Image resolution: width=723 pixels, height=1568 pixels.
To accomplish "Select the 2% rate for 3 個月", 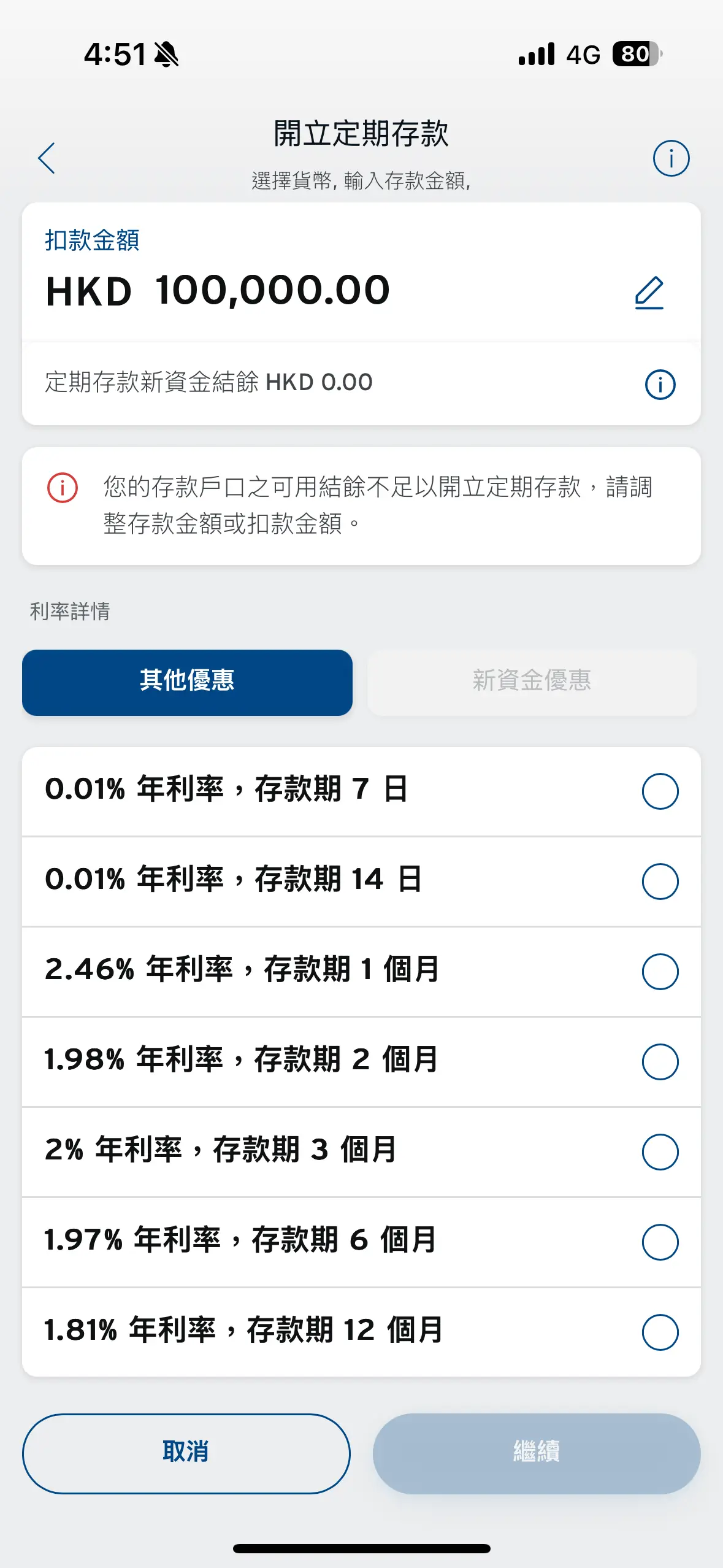I will click(x=361, y=1151).
